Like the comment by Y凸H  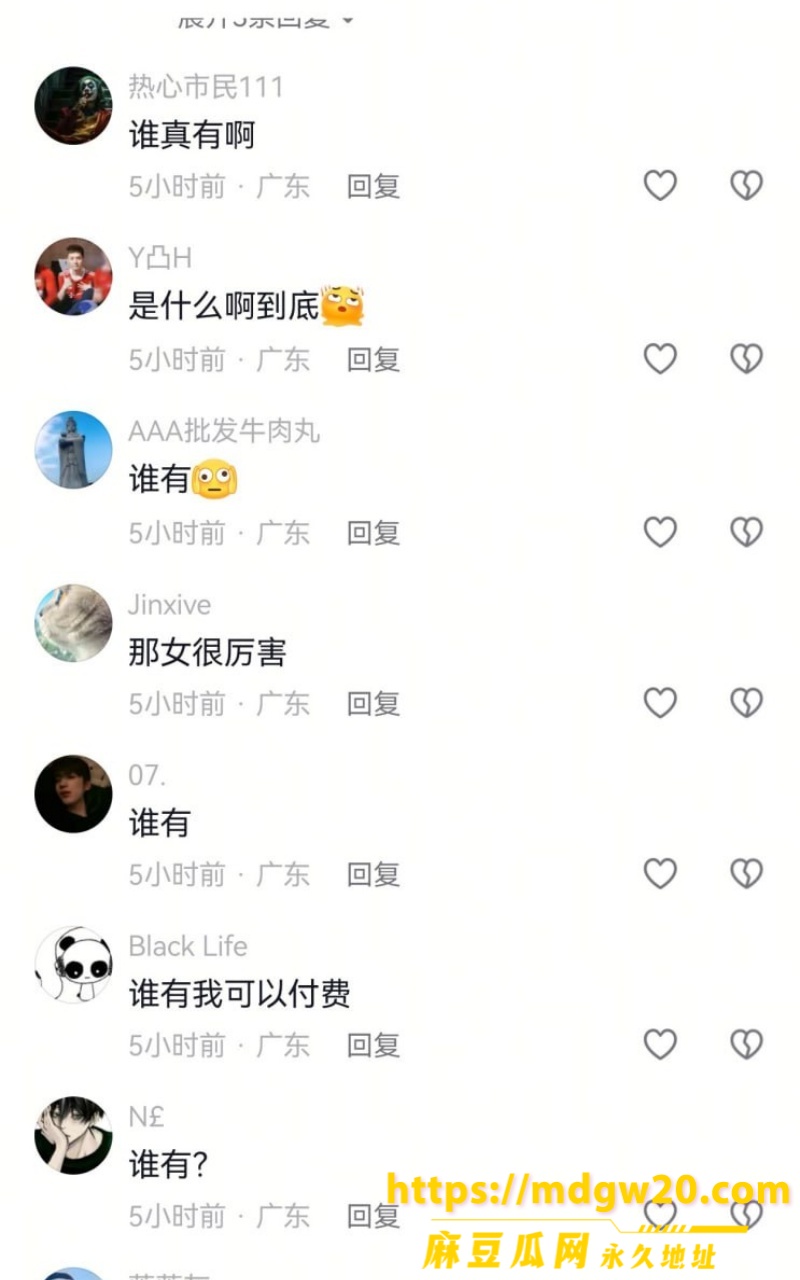(x=660, y=358)
